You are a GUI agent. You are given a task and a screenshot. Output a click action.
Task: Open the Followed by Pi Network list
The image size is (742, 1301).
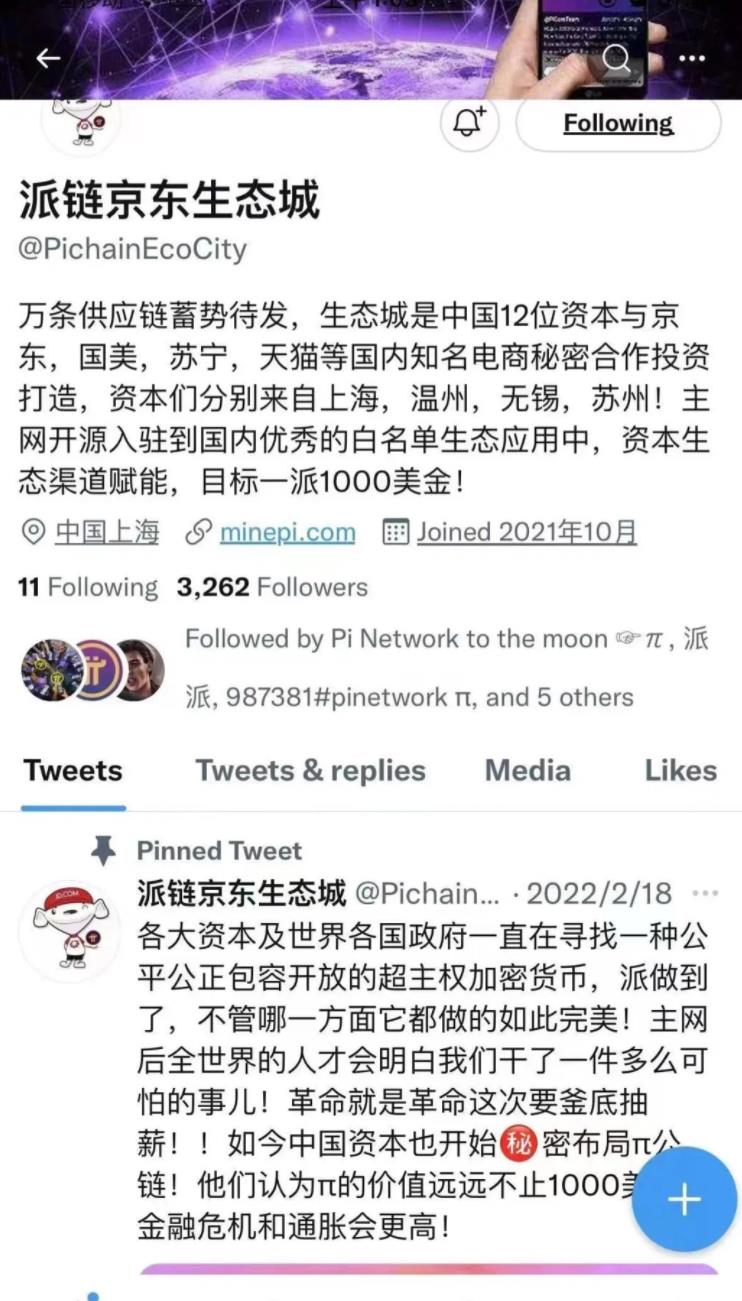pos(446,668)
